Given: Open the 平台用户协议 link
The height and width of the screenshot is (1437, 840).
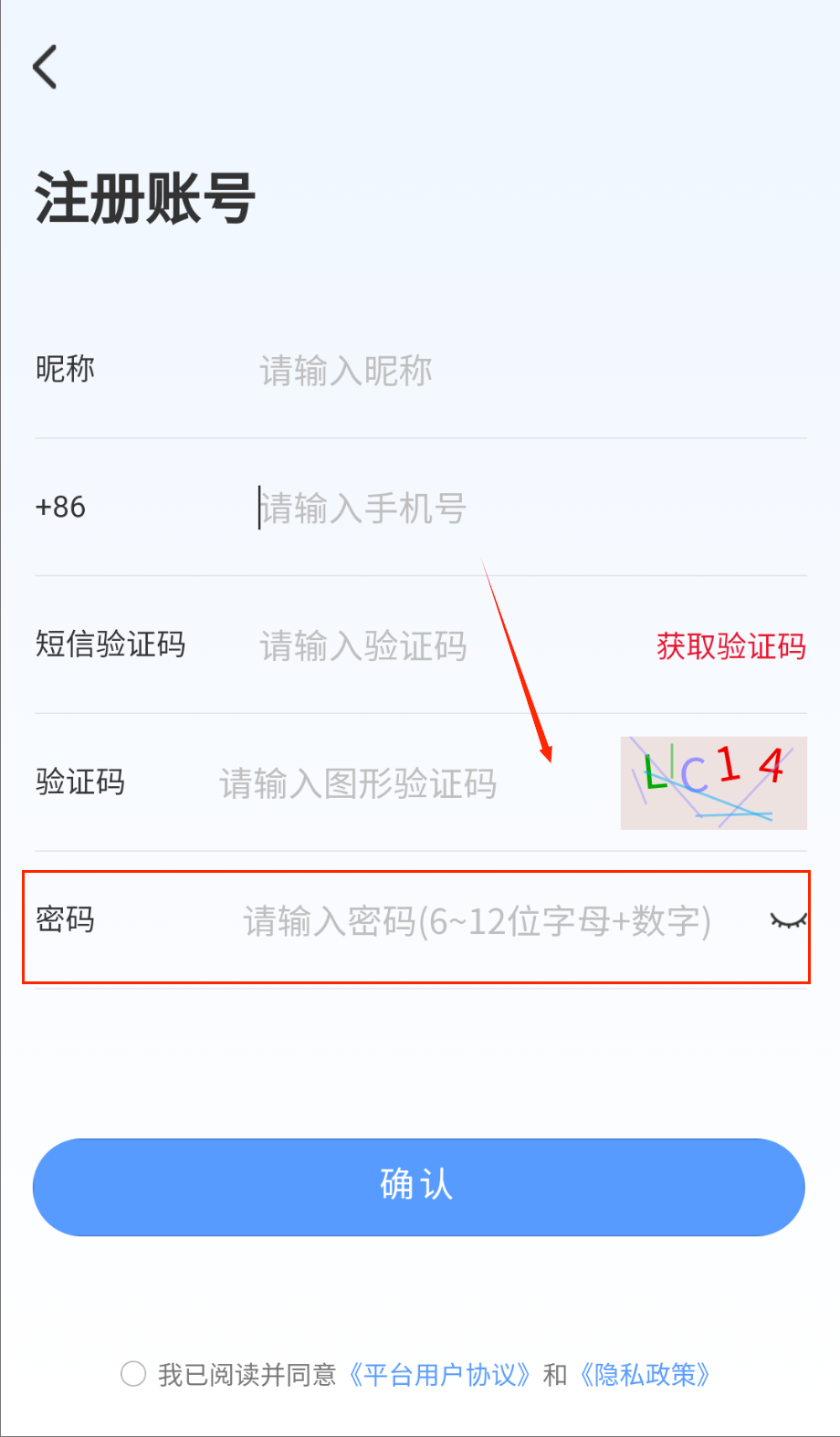Looking at the screenshot, I should pos(440,1375).
